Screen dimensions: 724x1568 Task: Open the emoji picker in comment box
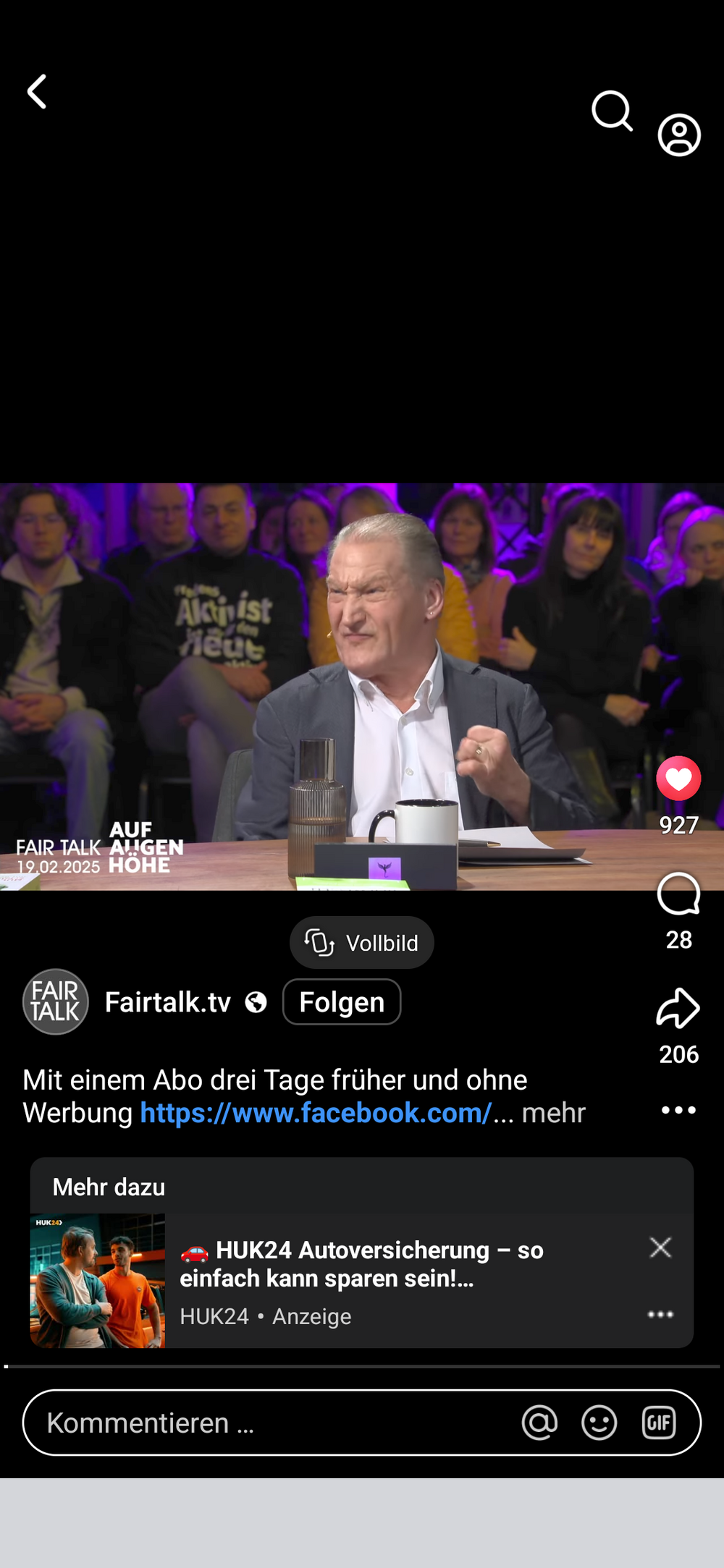click(x=599, y=1423)
